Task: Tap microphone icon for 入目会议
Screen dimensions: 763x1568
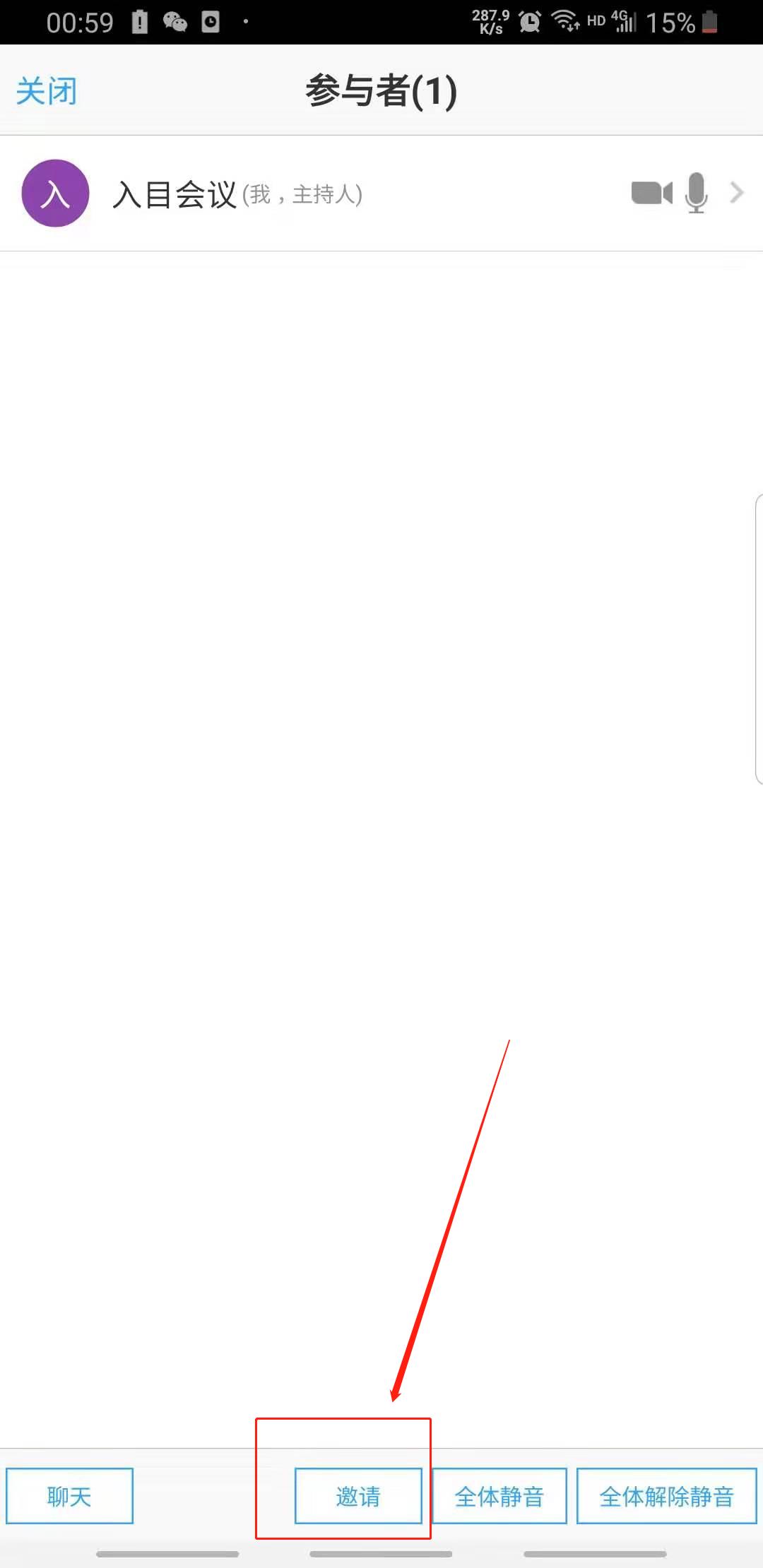Action: pyautogui.click(x=696, y=193)
